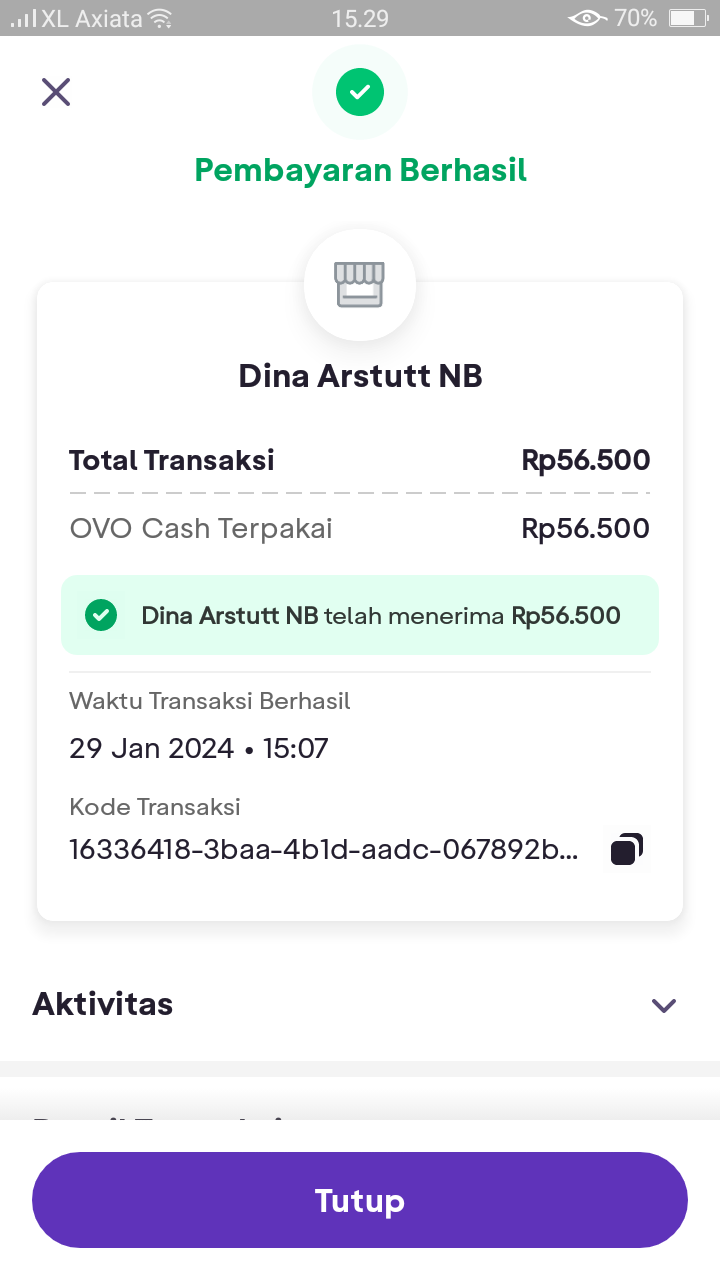Close the payment success screen with X
The image size is (720, 1280).
coord(56,92)
